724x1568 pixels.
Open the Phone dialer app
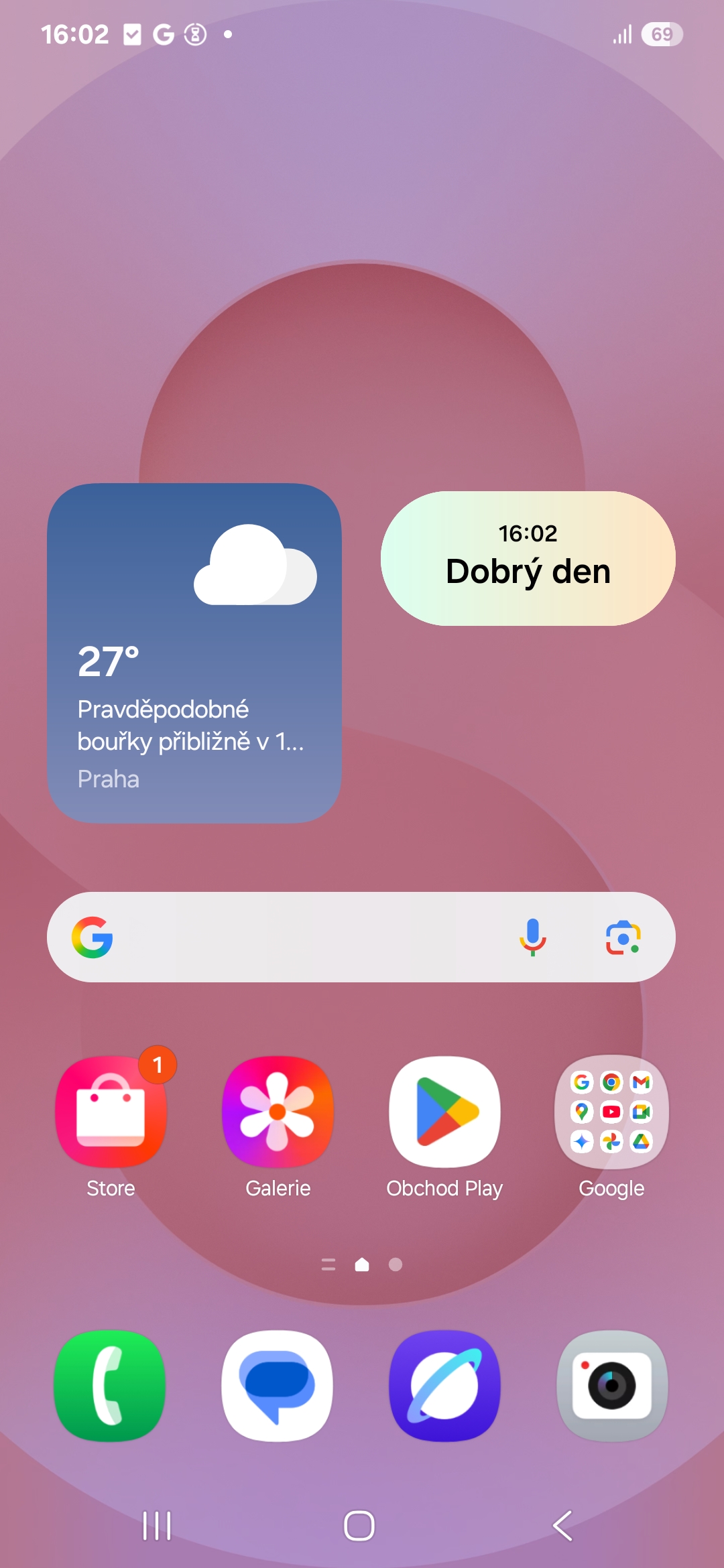[110, 1386]
